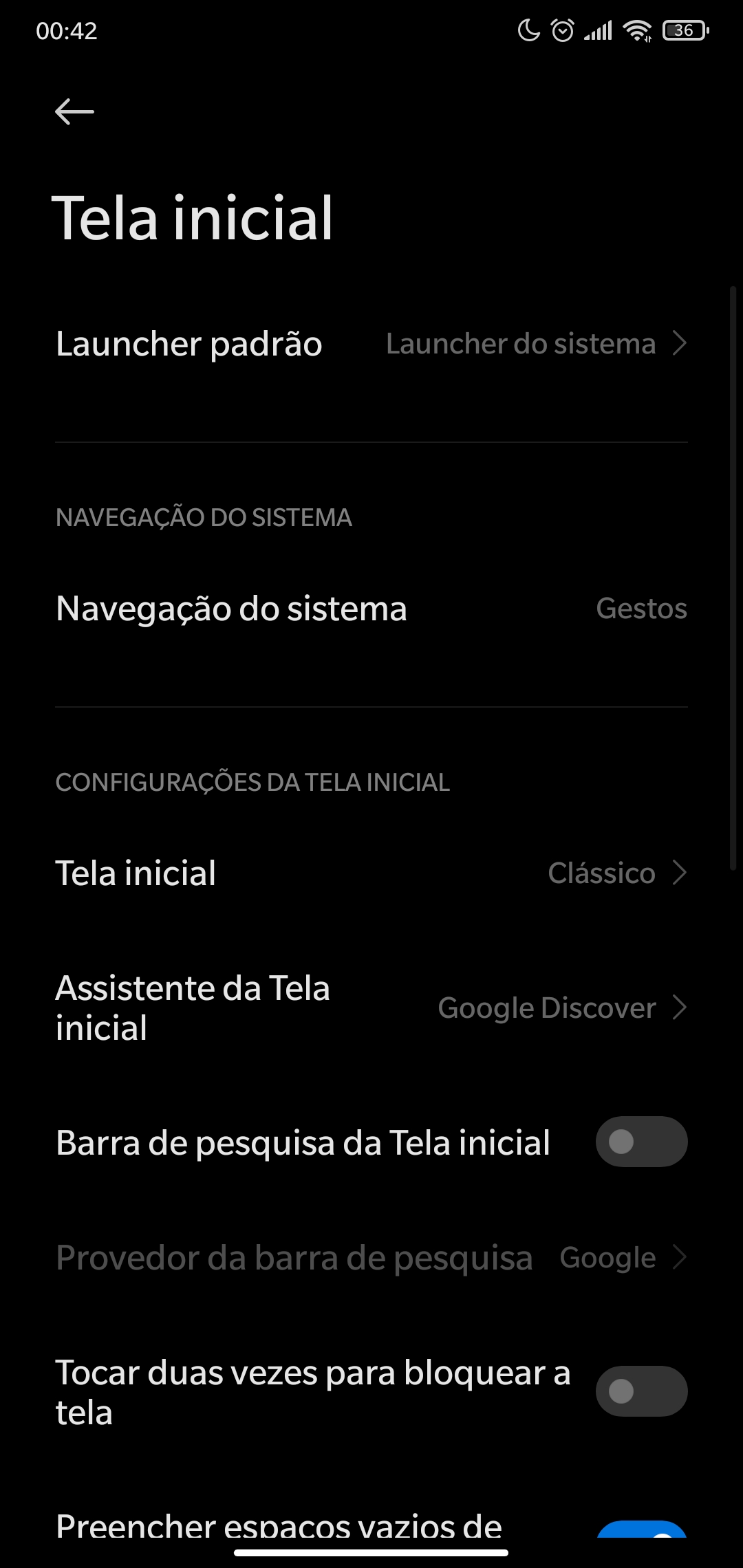Enable Barra de pesquisa da Tela inicial
The image size is (743, 1568).
pos(641,1142)
